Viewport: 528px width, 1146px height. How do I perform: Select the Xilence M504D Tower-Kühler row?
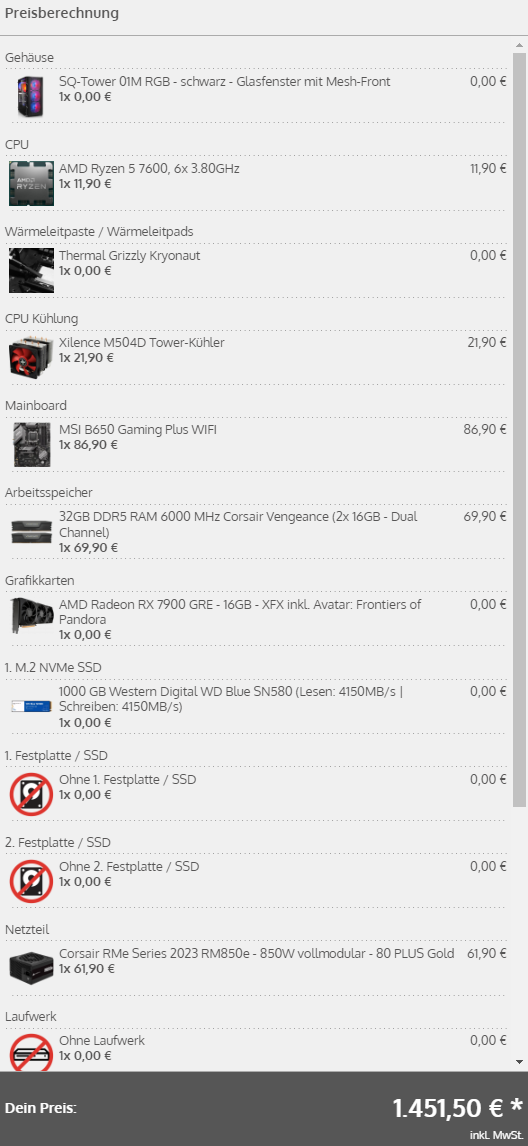[256, 357]
